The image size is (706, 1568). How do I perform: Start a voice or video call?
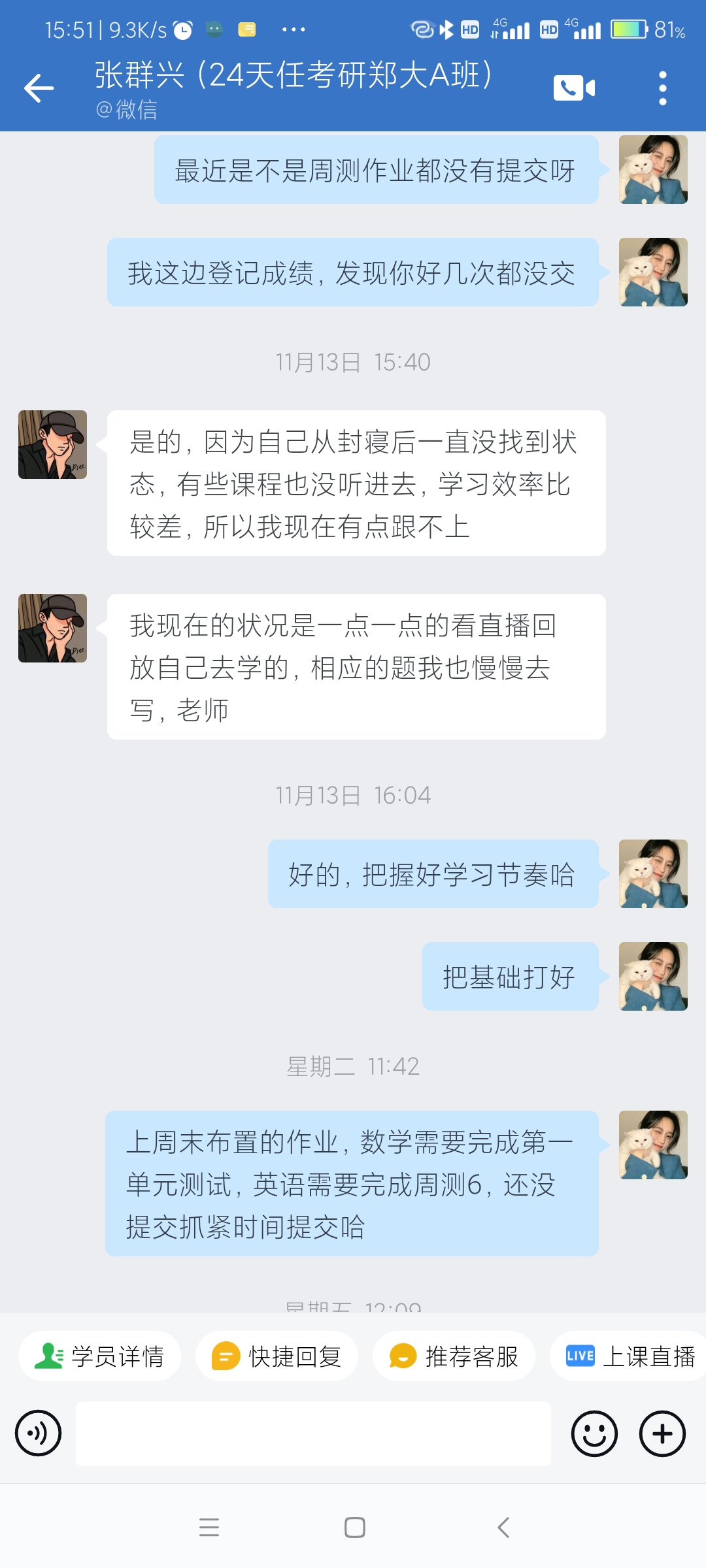pyautogui.click(x=574, y=88)
